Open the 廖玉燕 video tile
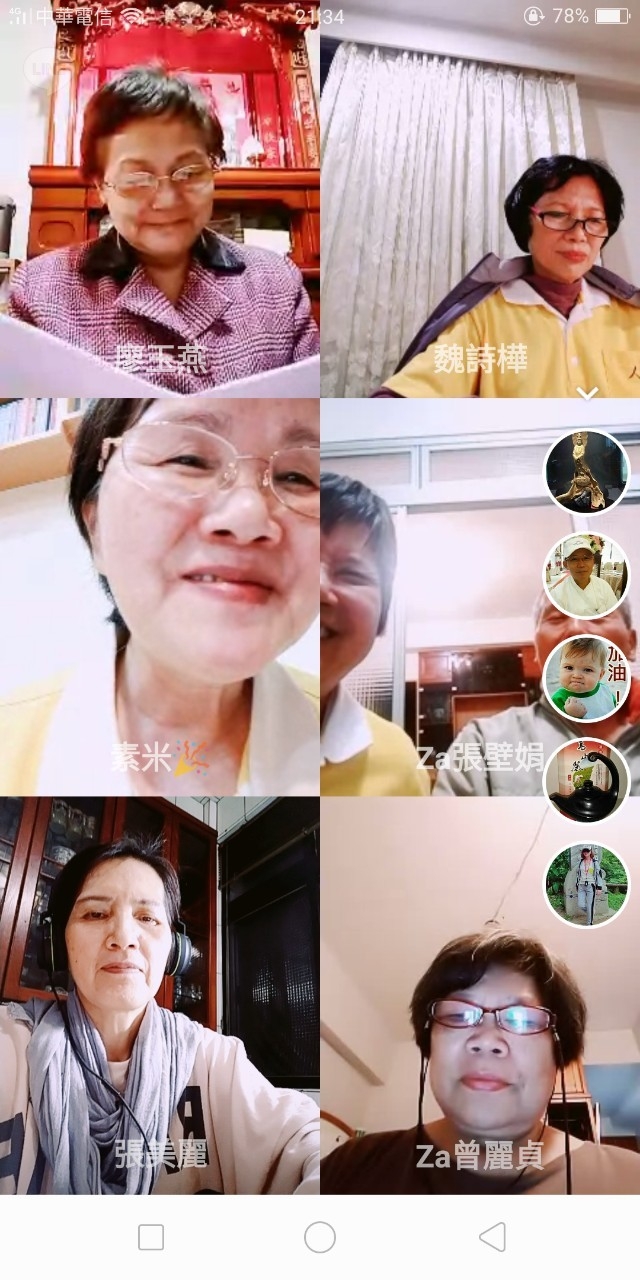Image resolution: width=640 pixels, height=1280 pixels. pyautogui.click(x=160, y=200)
